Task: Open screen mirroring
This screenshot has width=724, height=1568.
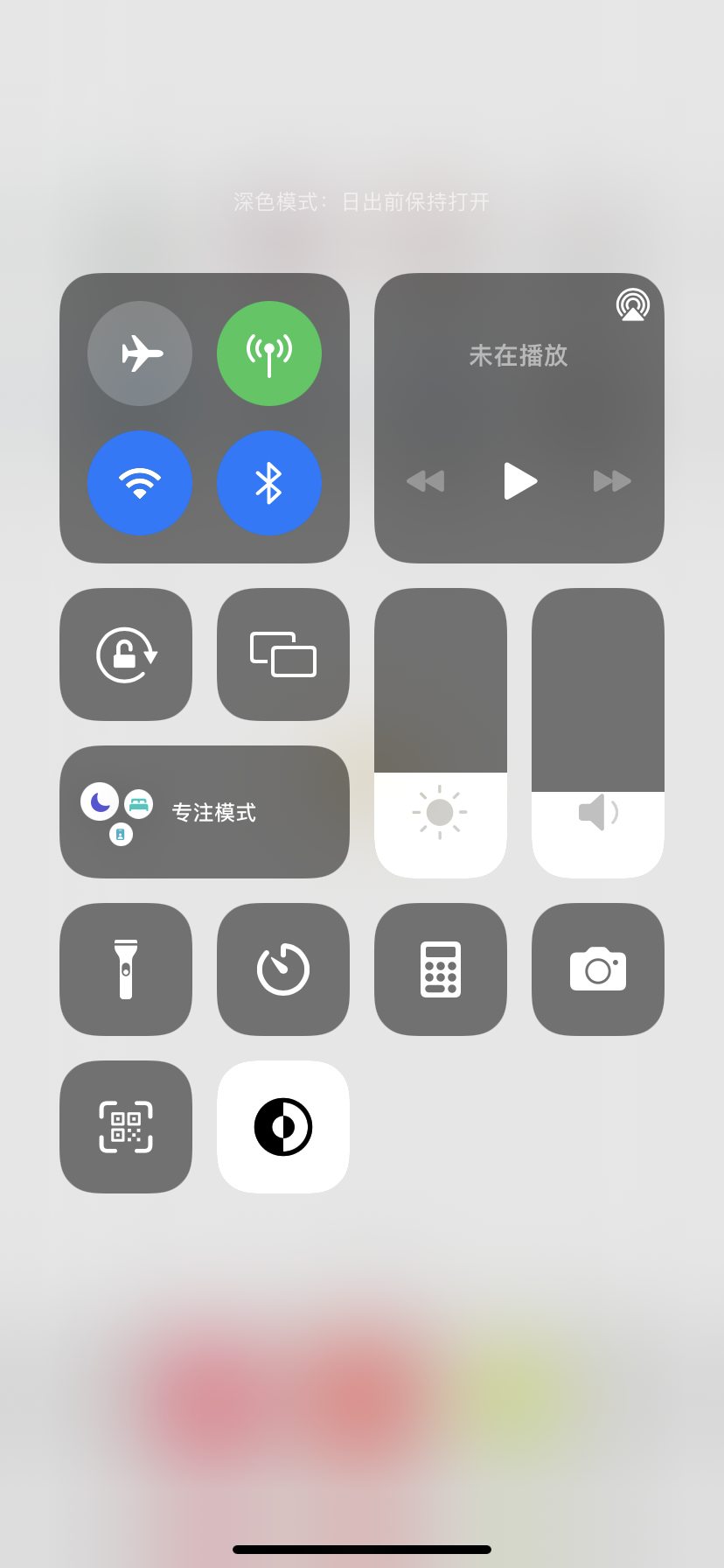Action: coord(283,654)
